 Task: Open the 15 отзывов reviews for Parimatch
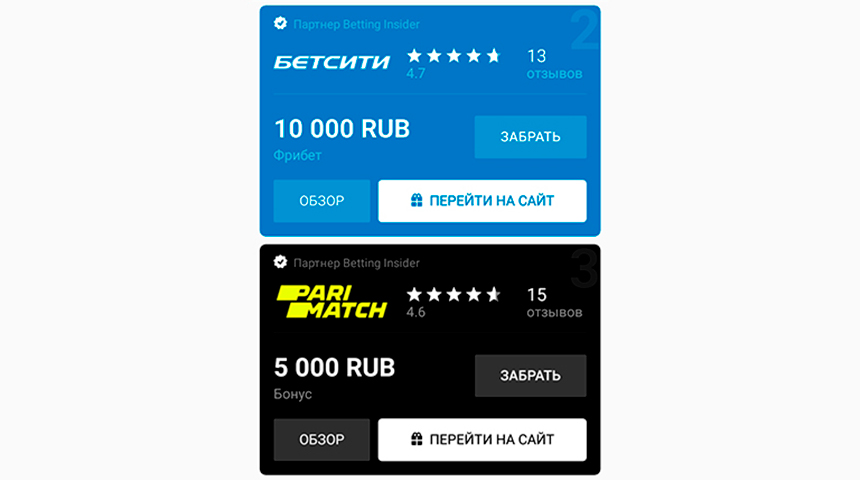click(553, 303)
